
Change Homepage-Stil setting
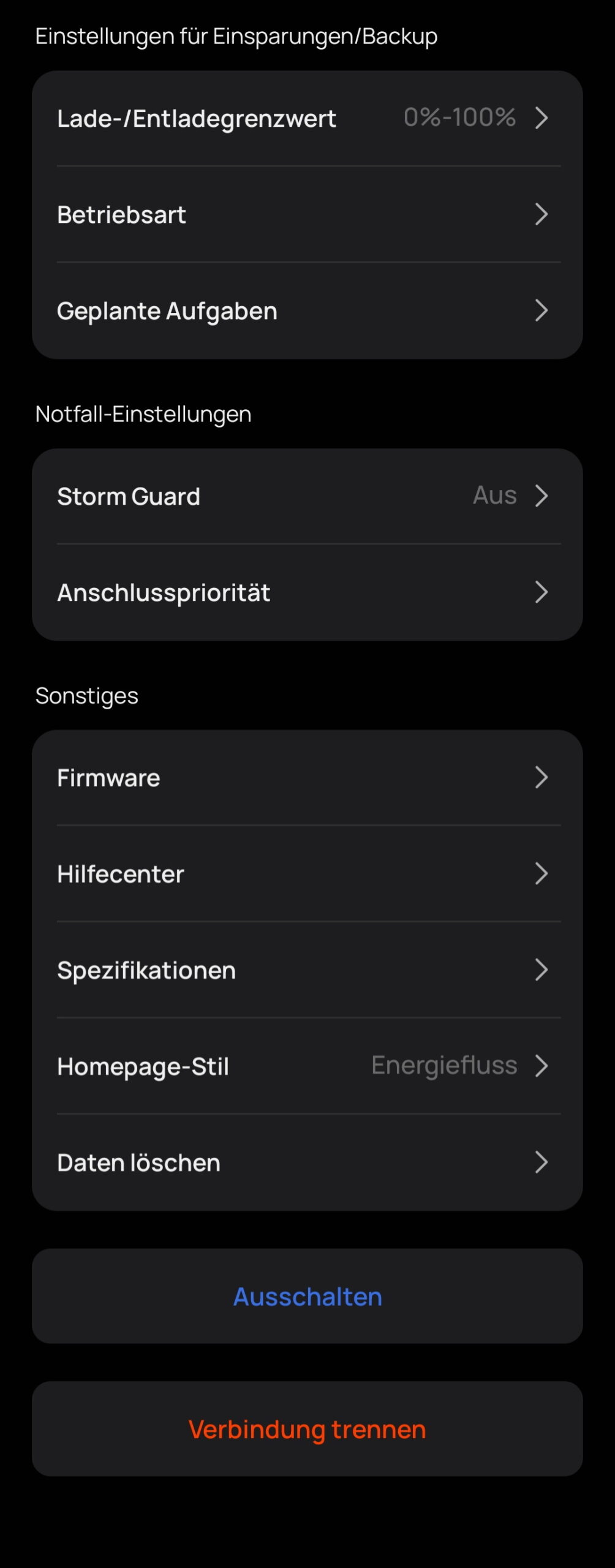point(306,1066)
